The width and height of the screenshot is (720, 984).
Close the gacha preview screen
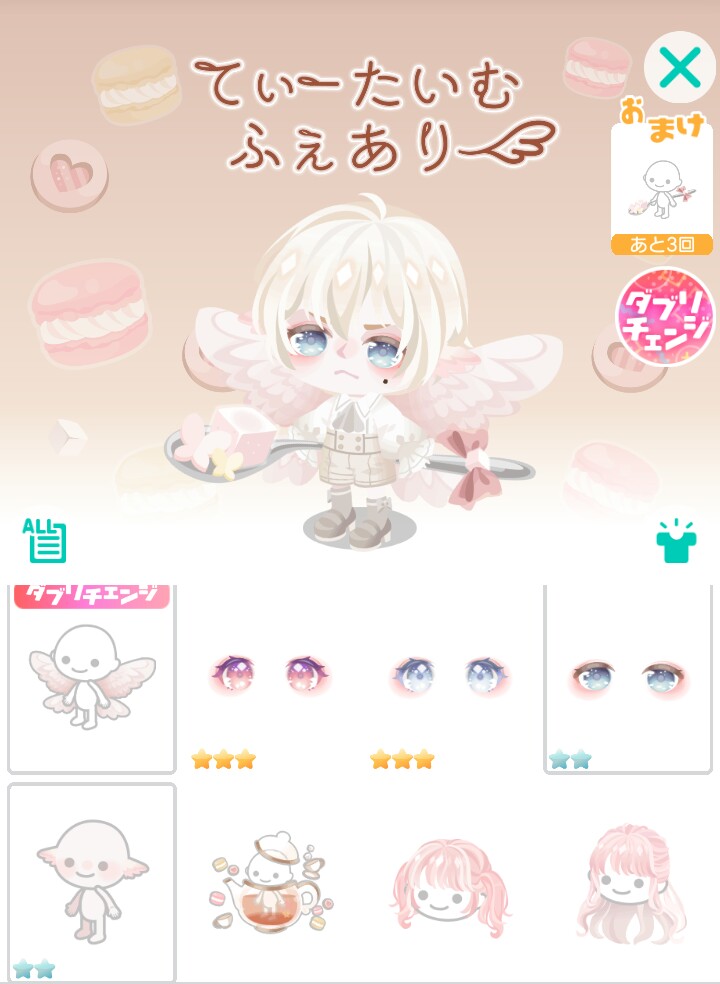coord(679,67)
